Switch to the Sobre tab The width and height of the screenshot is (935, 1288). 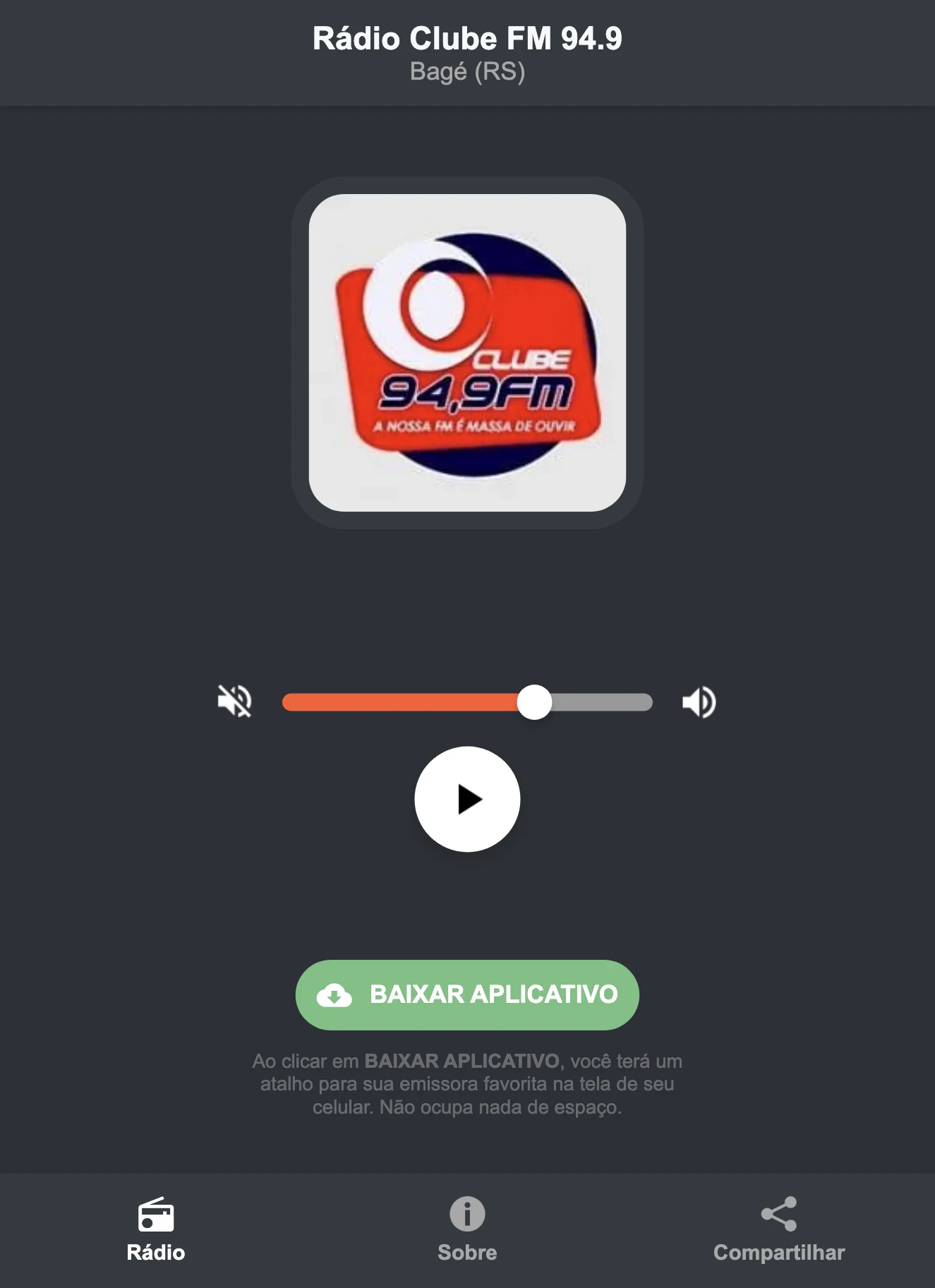tap(466, 1228)
